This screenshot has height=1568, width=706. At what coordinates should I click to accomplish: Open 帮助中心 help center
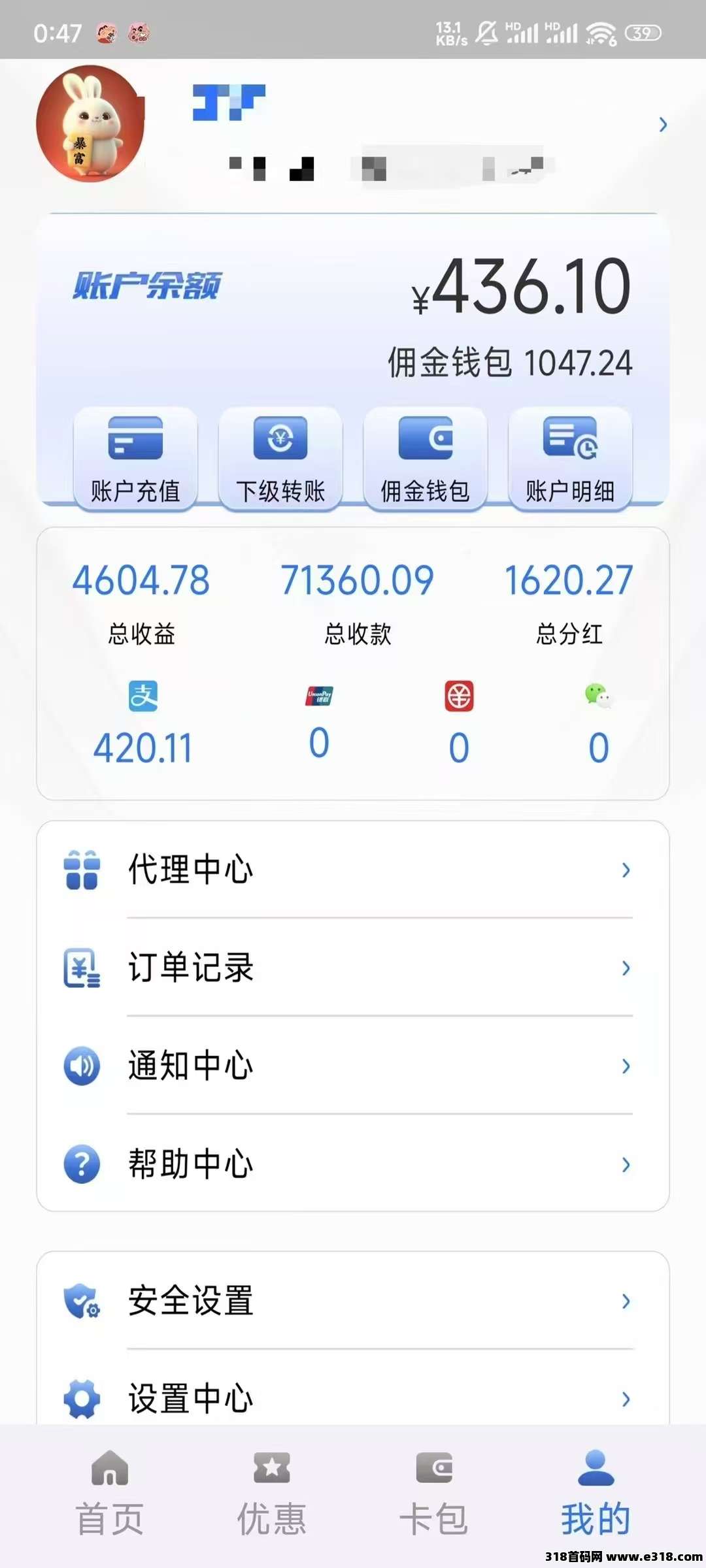pyautogui.click(x=353, y=1164)
